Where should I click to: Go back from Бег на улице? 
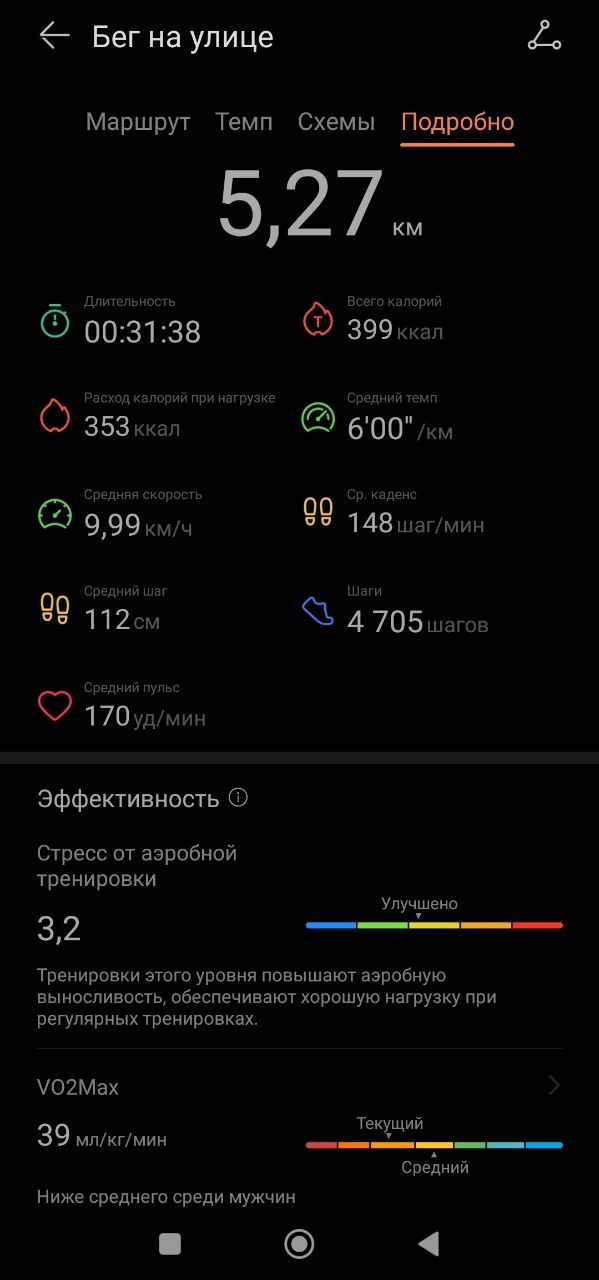[54, 36]
